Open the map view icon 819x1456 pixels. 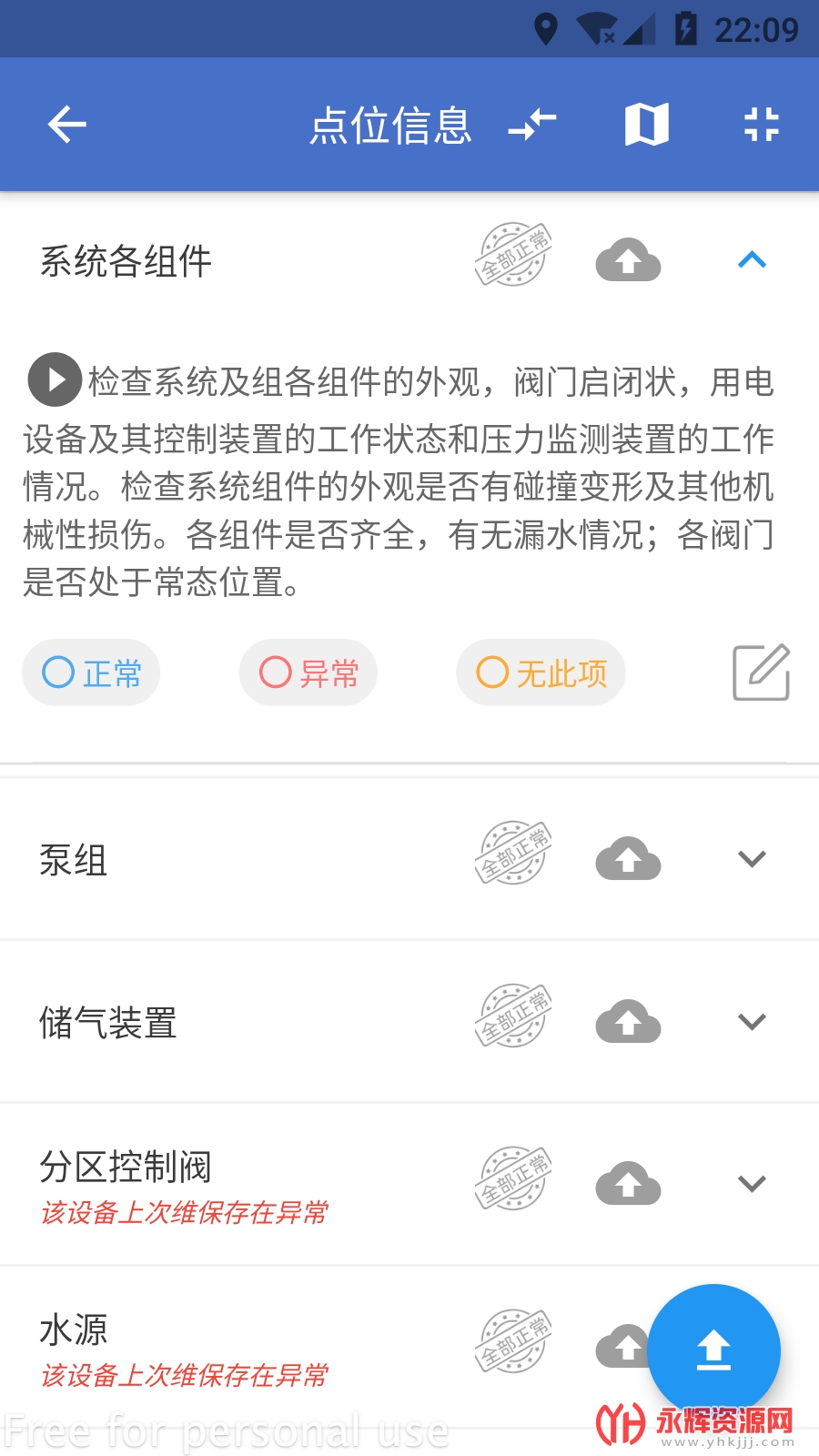[647, 125]
